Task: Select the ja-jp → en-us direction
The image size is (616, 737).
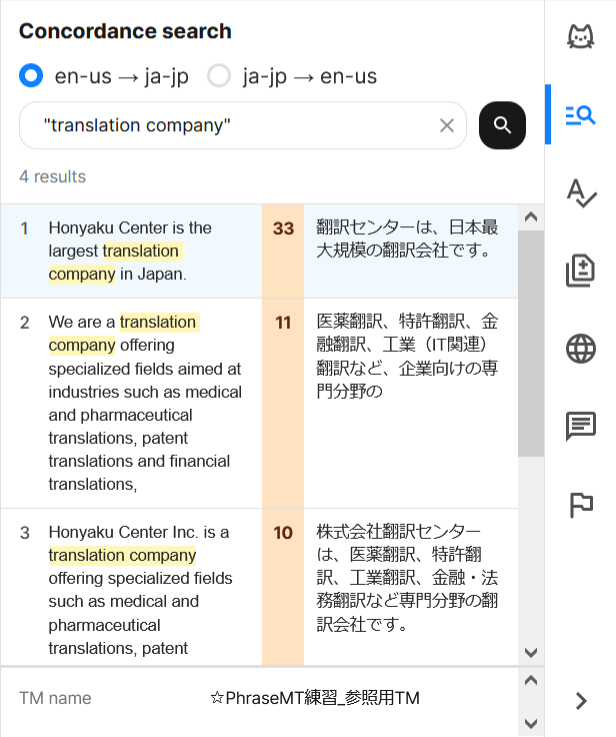Action: [219, 76]
